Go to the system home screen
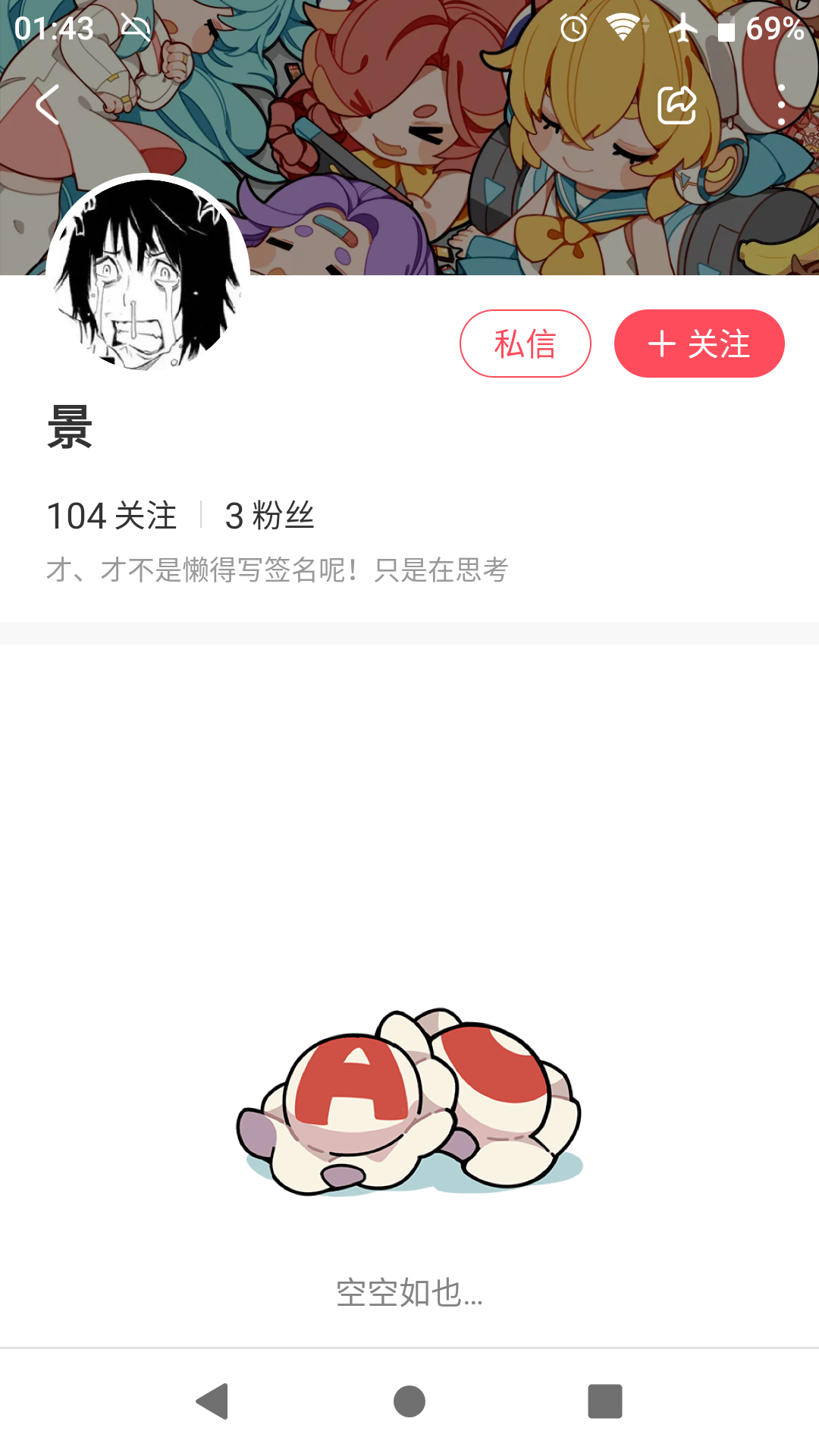Viewport: 819px width, 1456px height. pos(409,1401)
